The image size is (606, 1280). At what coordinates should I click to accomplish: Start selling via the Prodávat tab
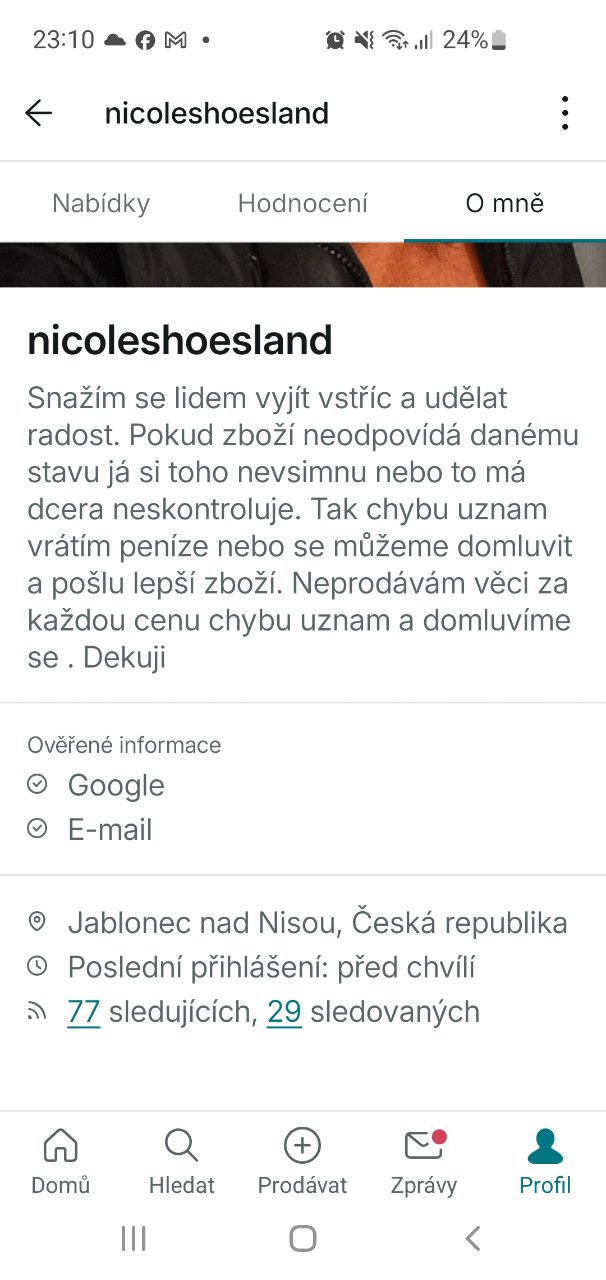point(302,1162)
